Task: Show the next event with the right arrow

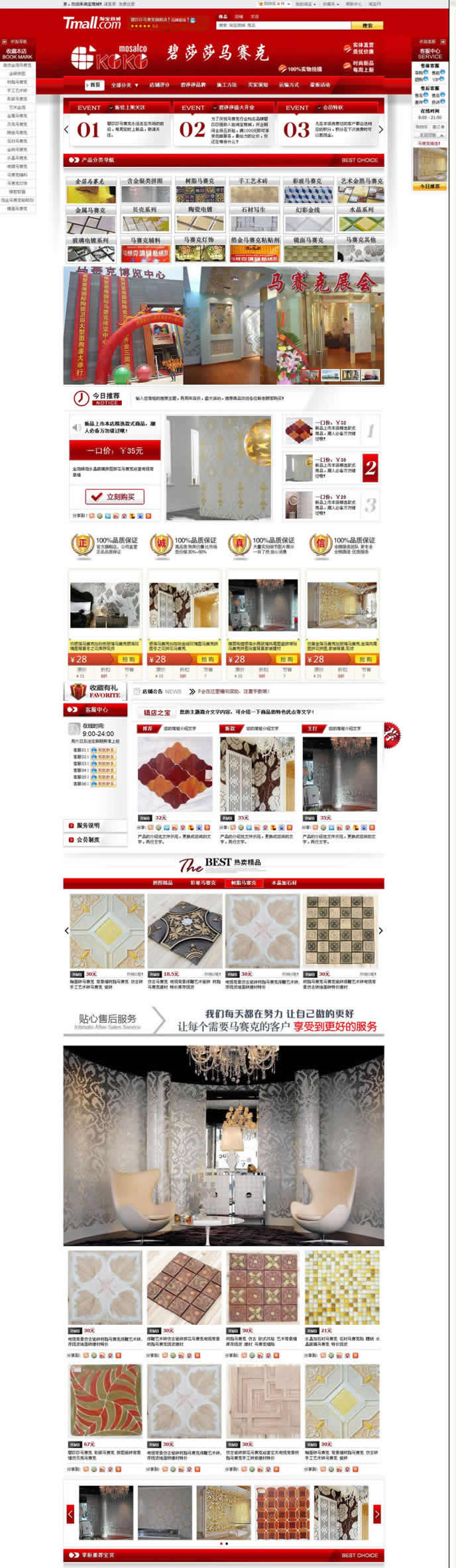Action: click(380, 130)
